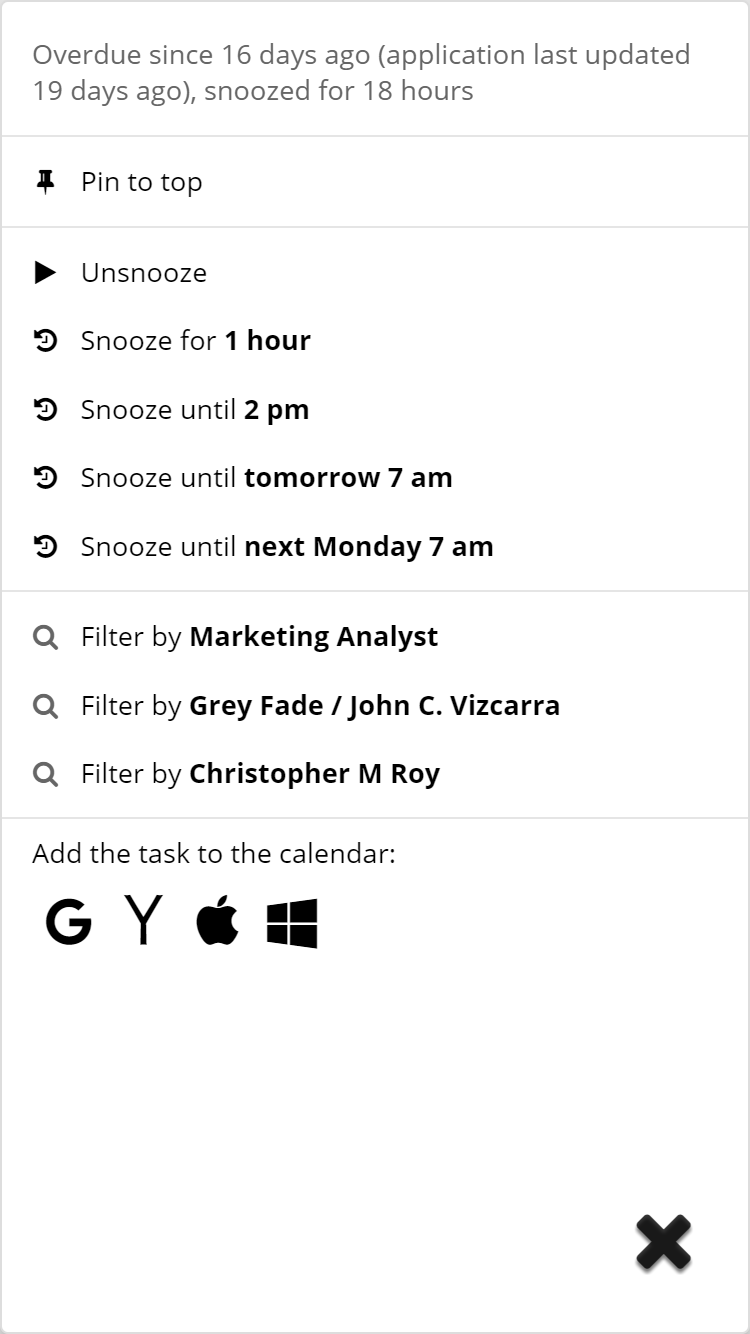Add task to Google calendar

pos(68,922)
